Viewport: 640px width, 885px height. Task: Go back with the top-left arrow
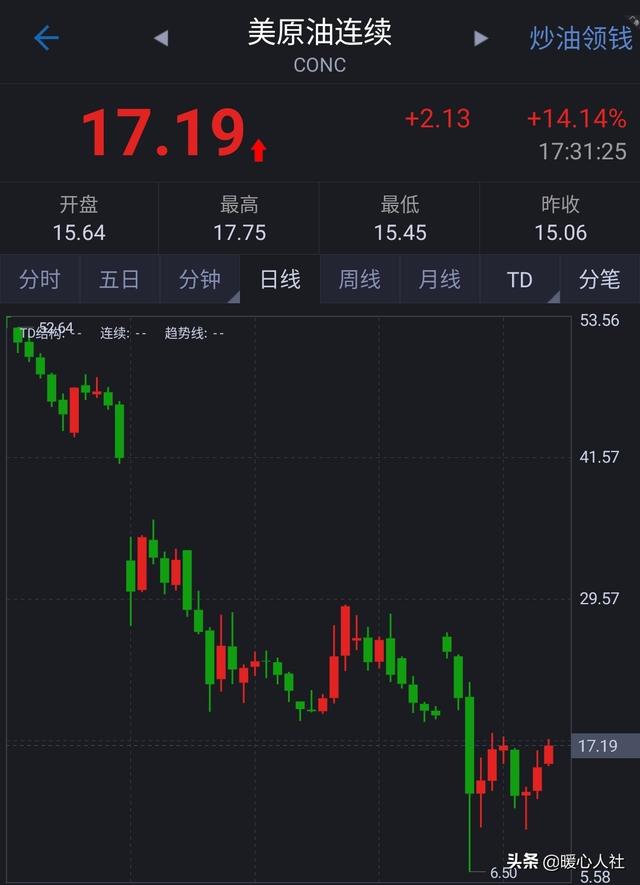(x=46, y=39)
